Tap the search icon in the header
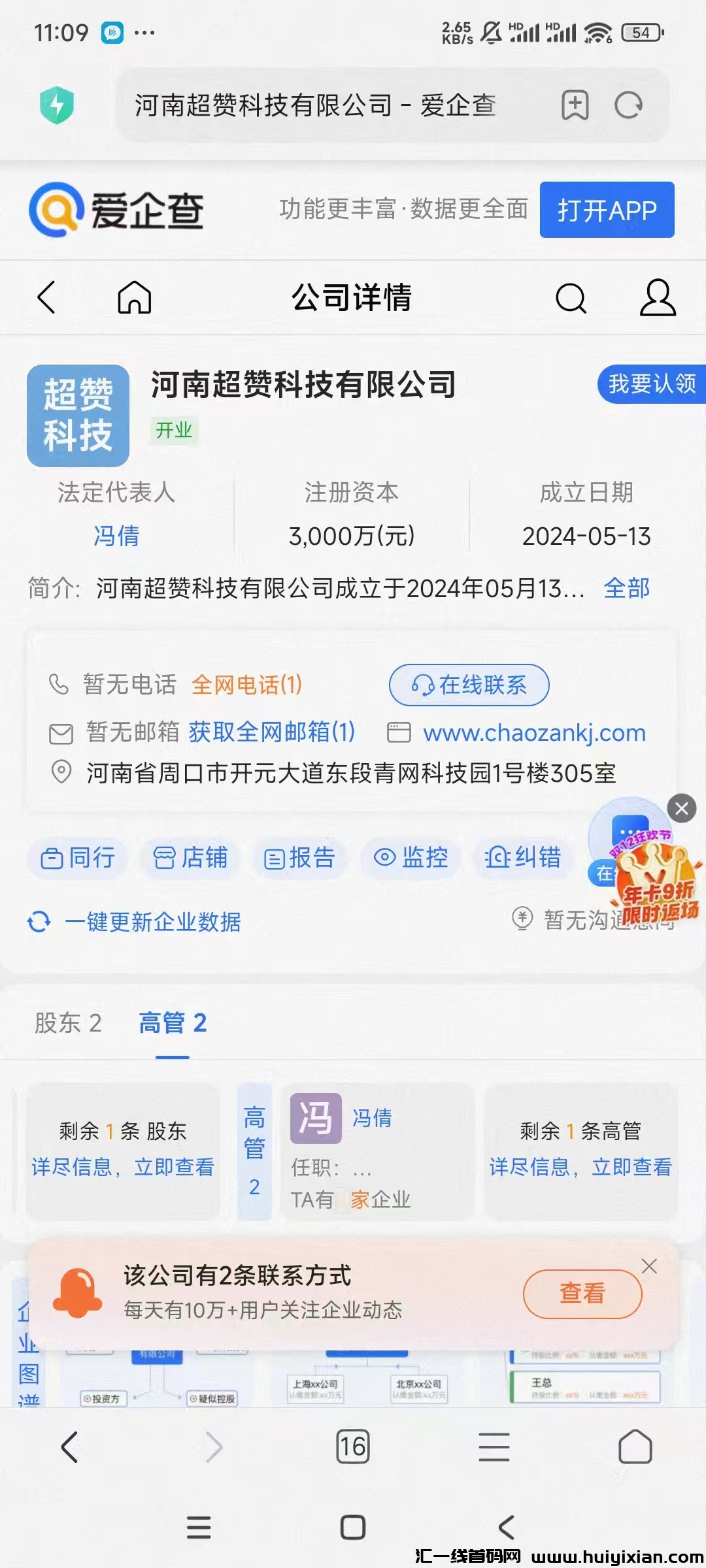Screen dimensions: 706x1568 coord(570,299)
